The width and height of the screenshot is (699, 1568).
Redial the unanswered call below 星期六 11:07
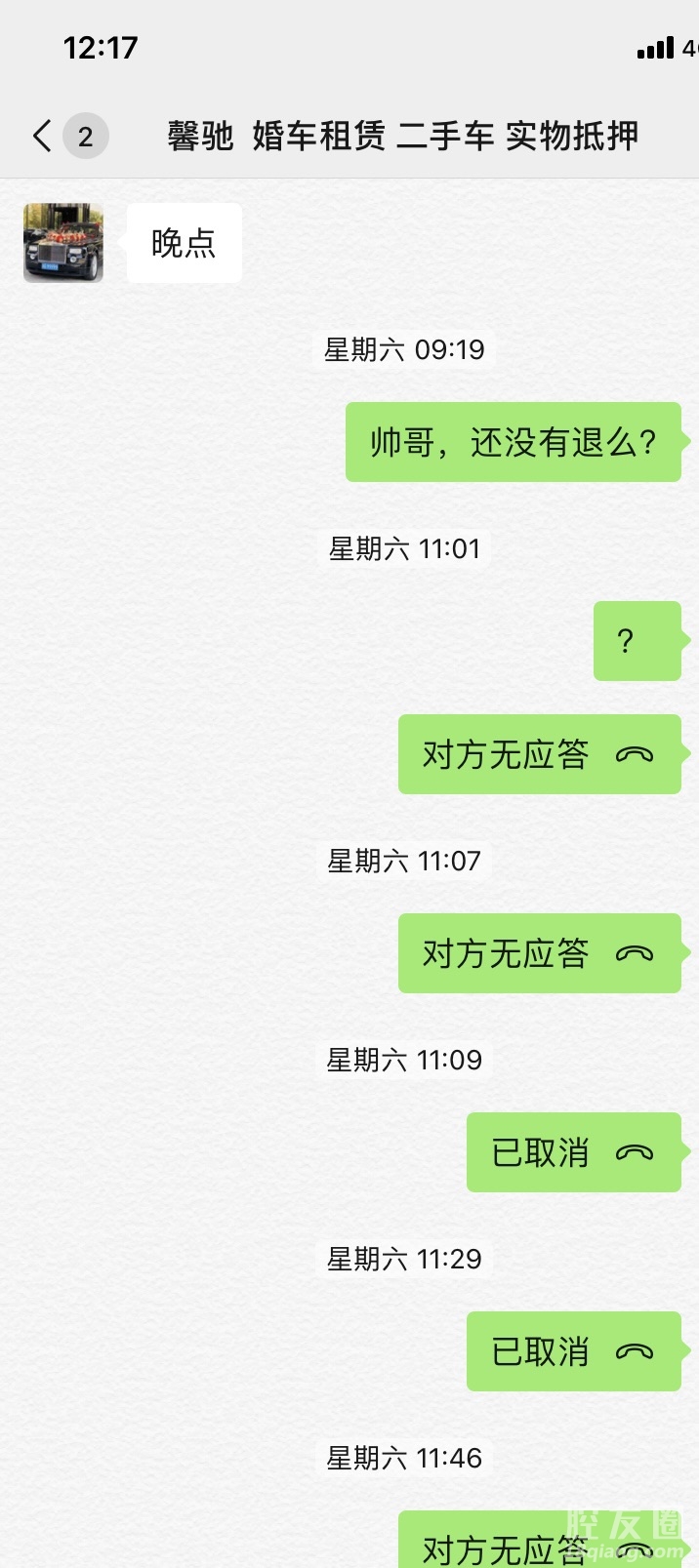click(539, 953)
